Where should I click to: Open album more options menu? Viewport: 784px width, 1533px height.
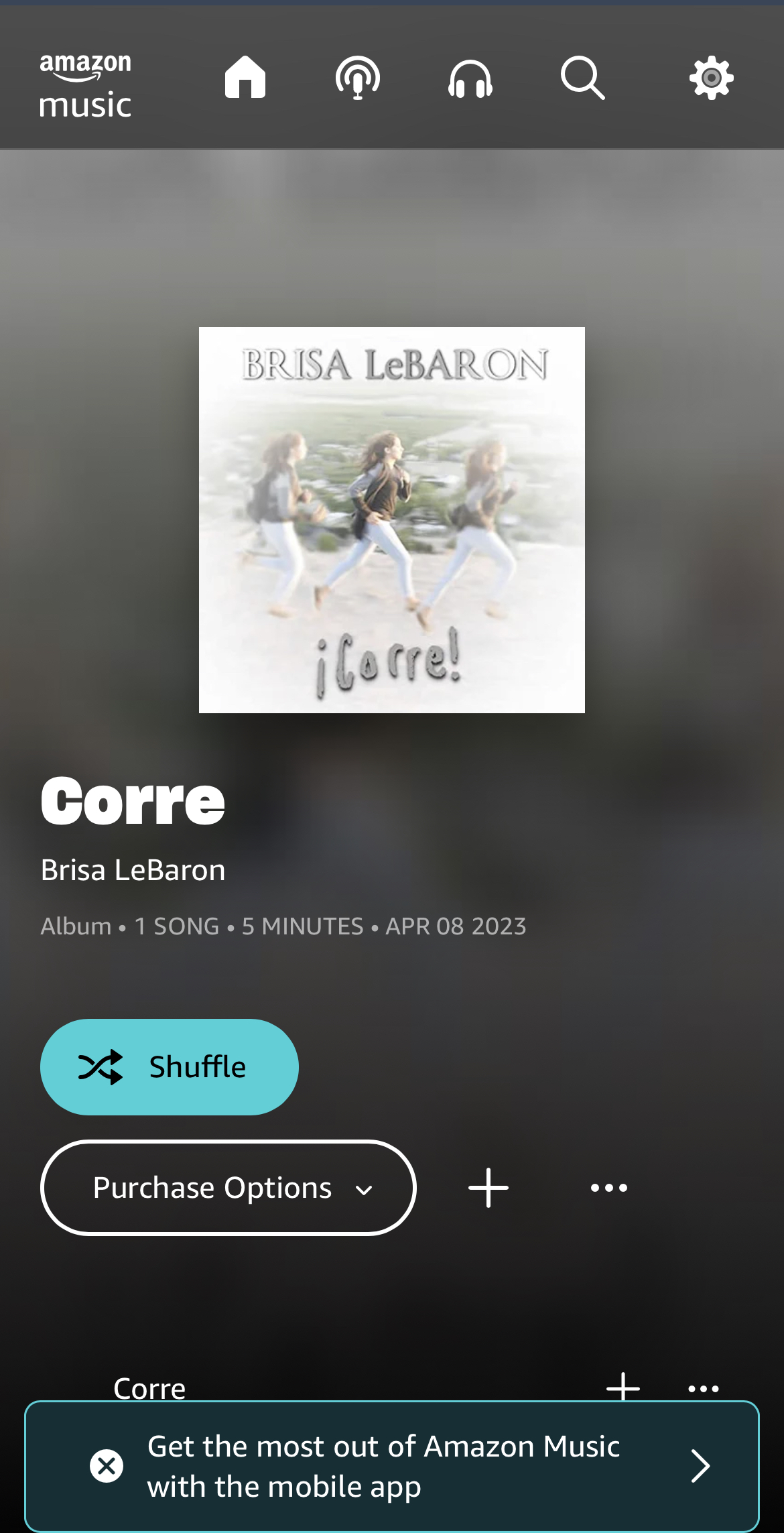(608, 1188)
